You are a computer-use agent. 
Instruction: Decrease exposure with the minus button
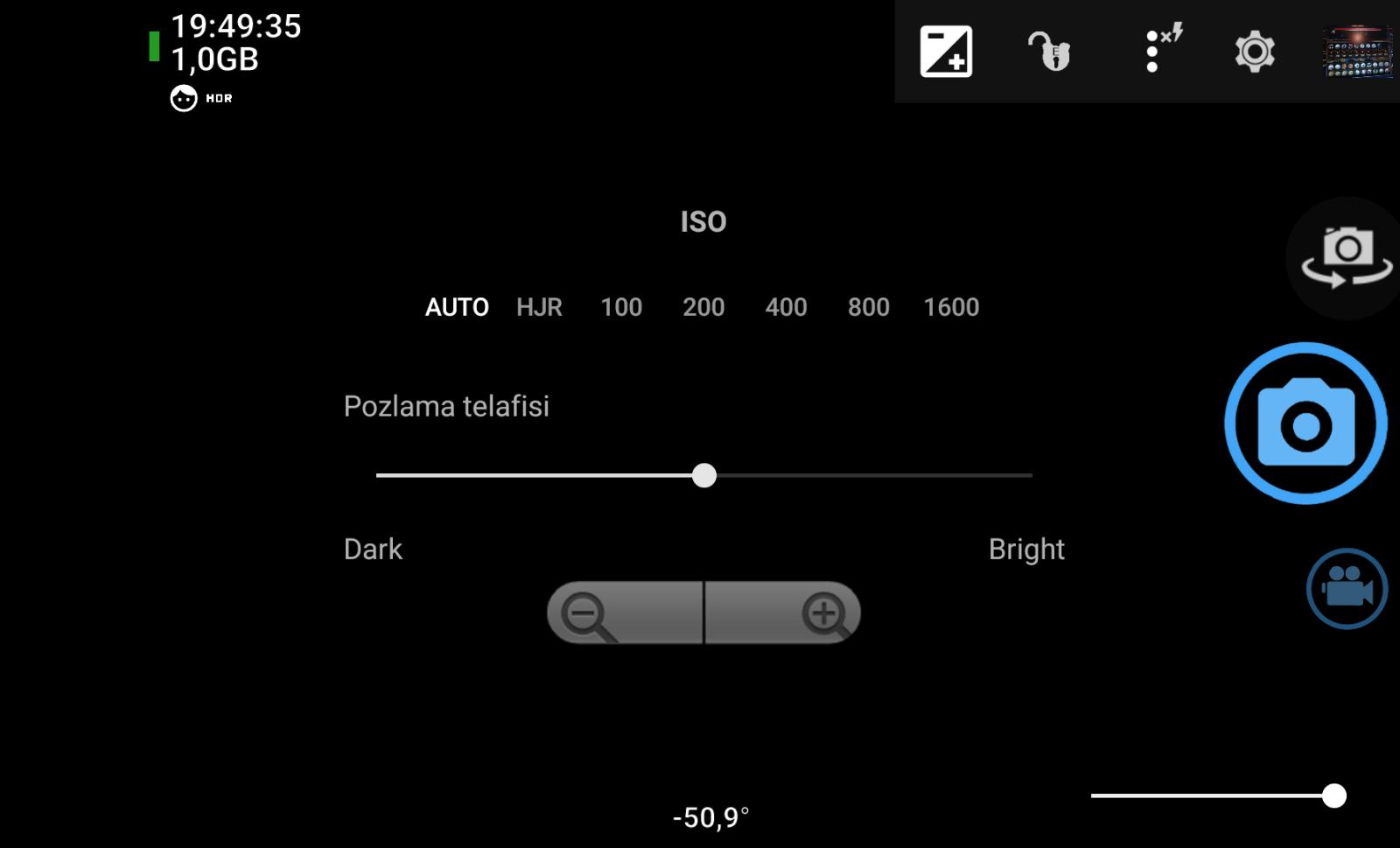tap(625, 613)
